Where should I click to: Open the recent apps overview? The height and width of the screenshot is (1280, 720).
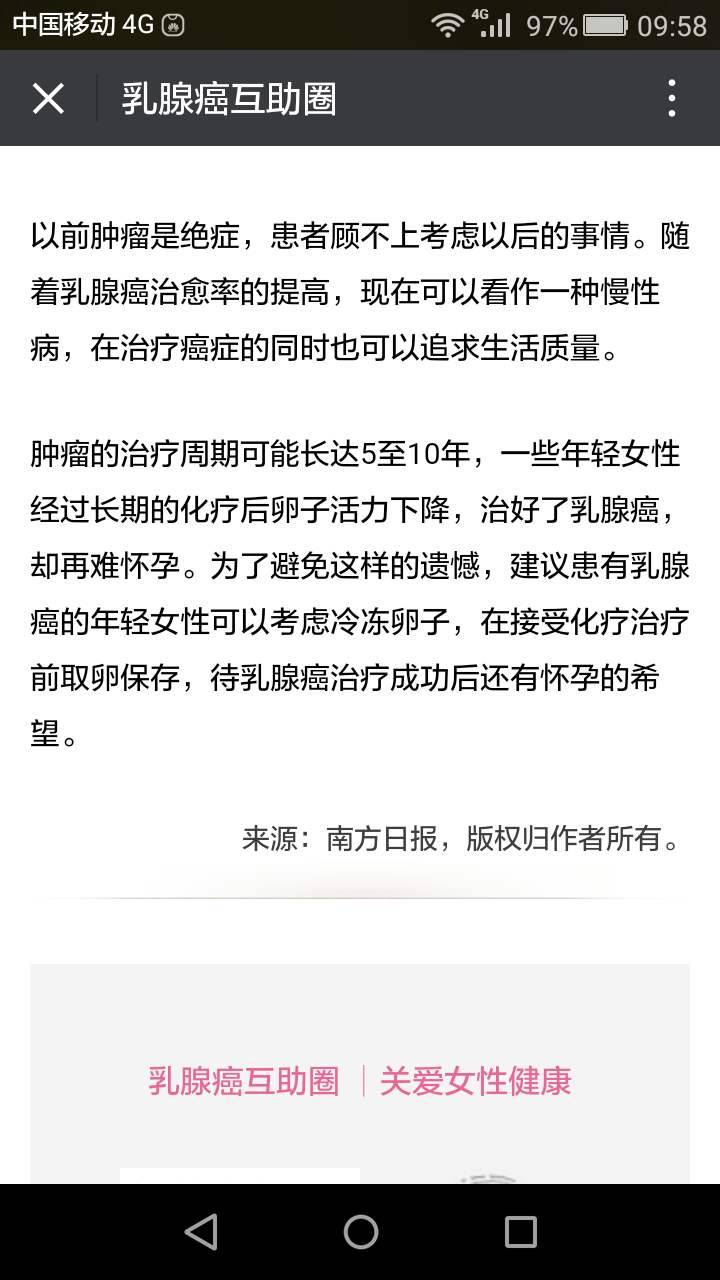[x=520, y=1232]
